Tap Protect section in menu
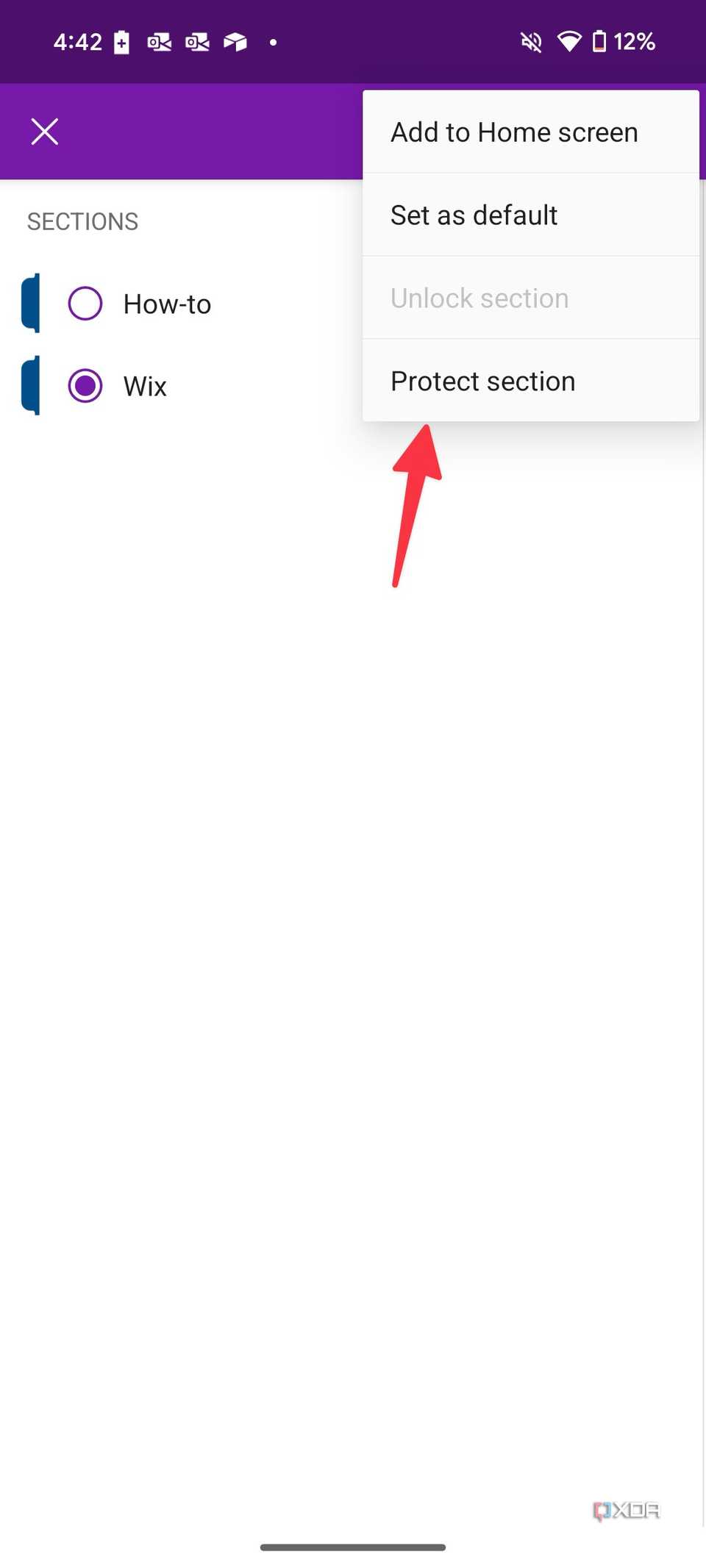The width and height of the screenshot is (706, 1568). (x=483, y=382)
